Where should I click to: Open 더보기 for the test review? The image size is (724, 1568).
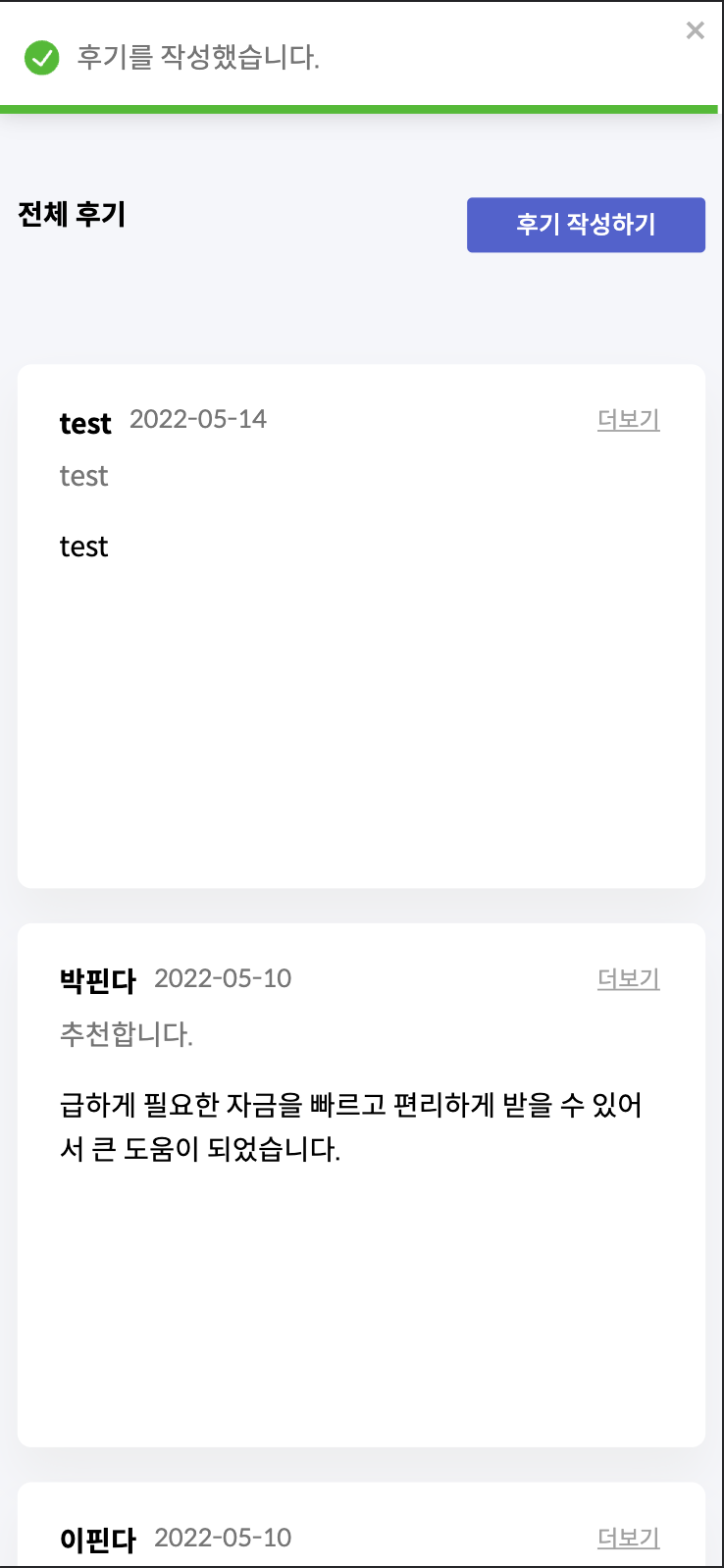point(627,420)
